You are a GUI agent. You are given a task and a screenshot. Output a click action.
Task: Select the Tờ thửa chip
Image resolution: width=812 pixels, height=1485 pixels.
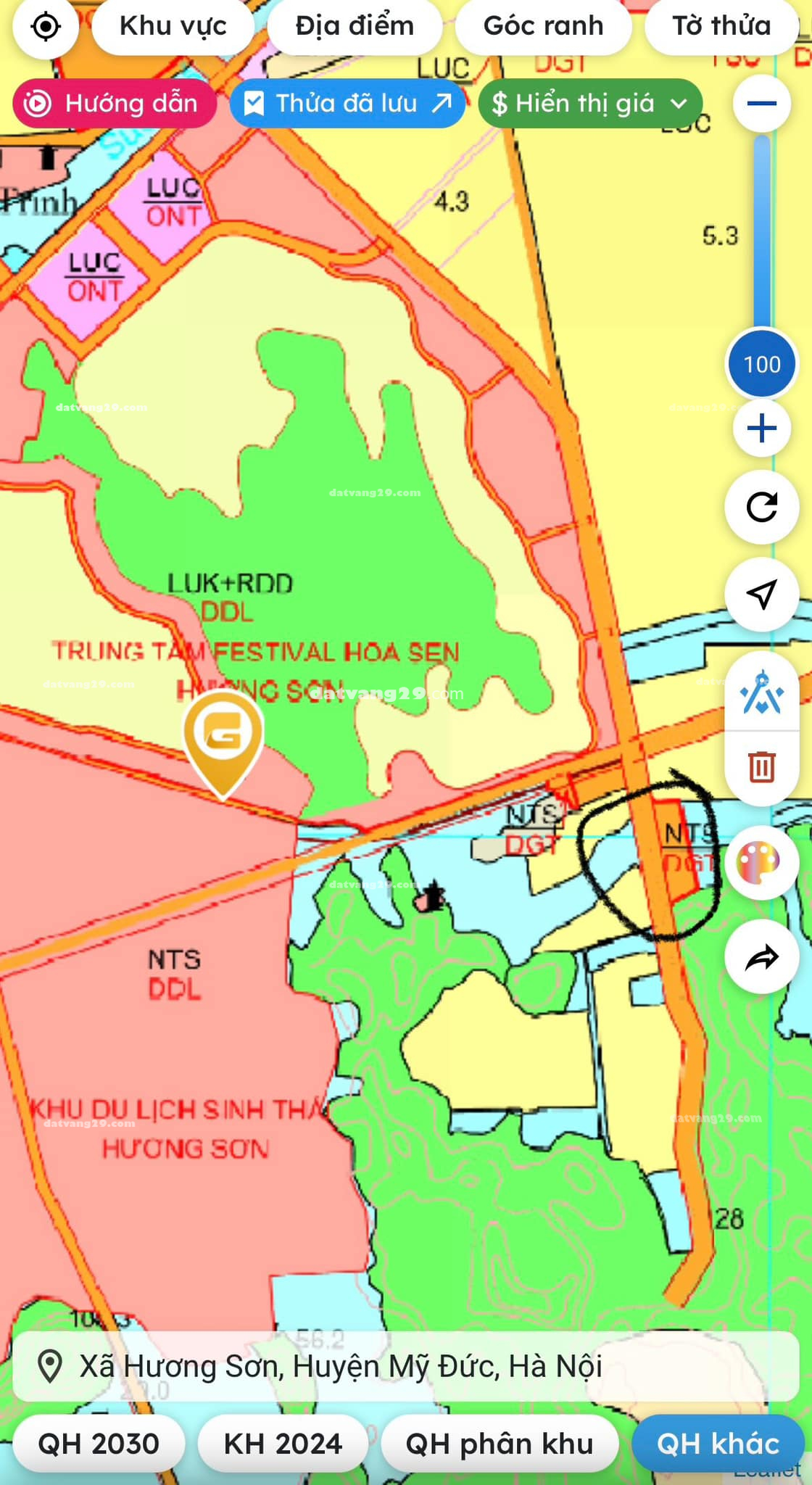pos(721,27)
